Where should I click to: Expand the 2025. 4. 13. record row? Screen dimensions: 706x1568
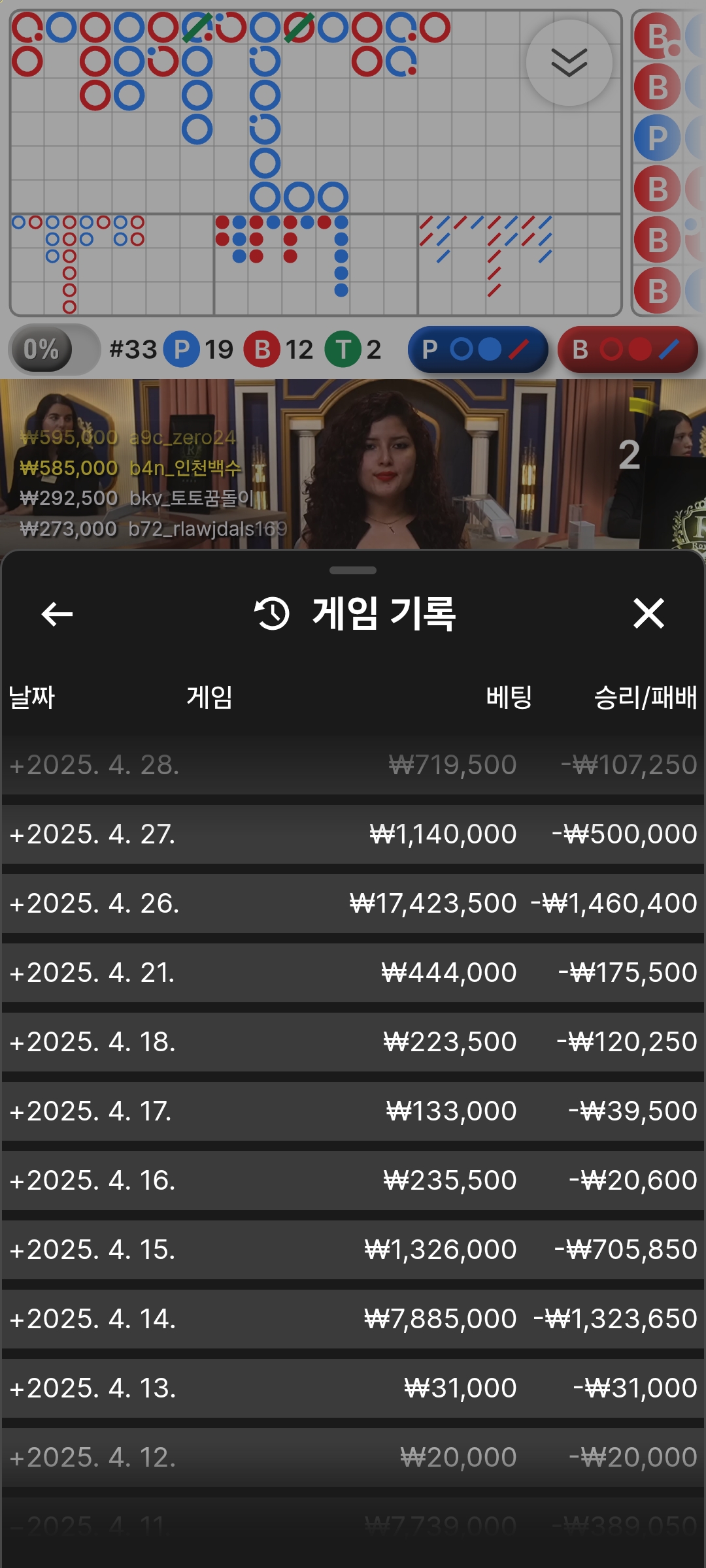click(x=353, y=1388)
